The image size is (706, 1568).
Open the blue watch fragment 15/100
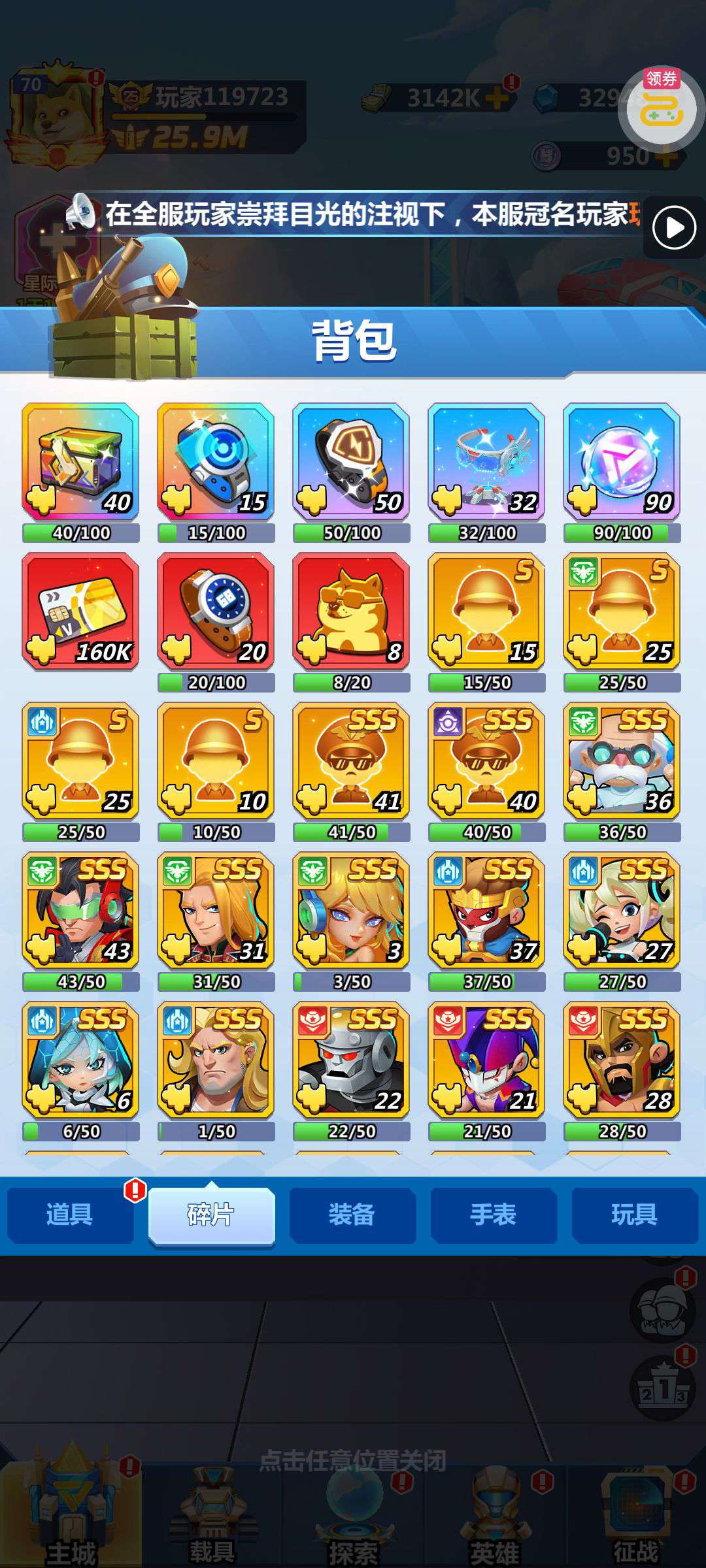click(216, 462)
